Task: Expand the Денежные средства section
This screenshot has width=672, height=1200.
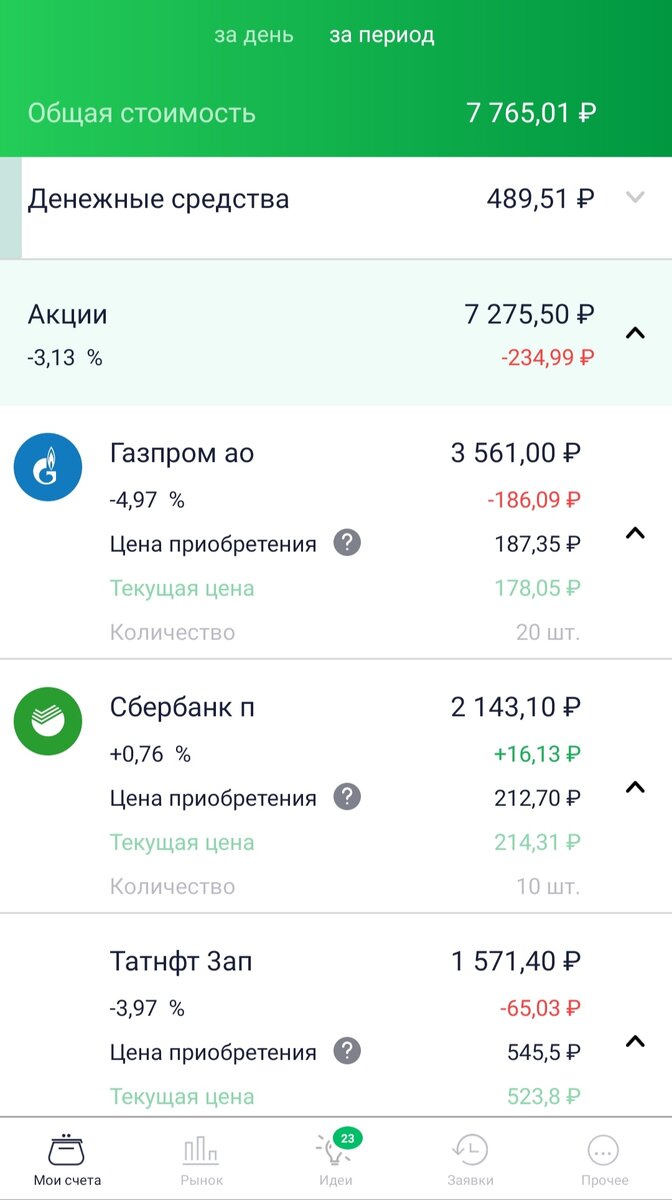Action: pos(635,198)
